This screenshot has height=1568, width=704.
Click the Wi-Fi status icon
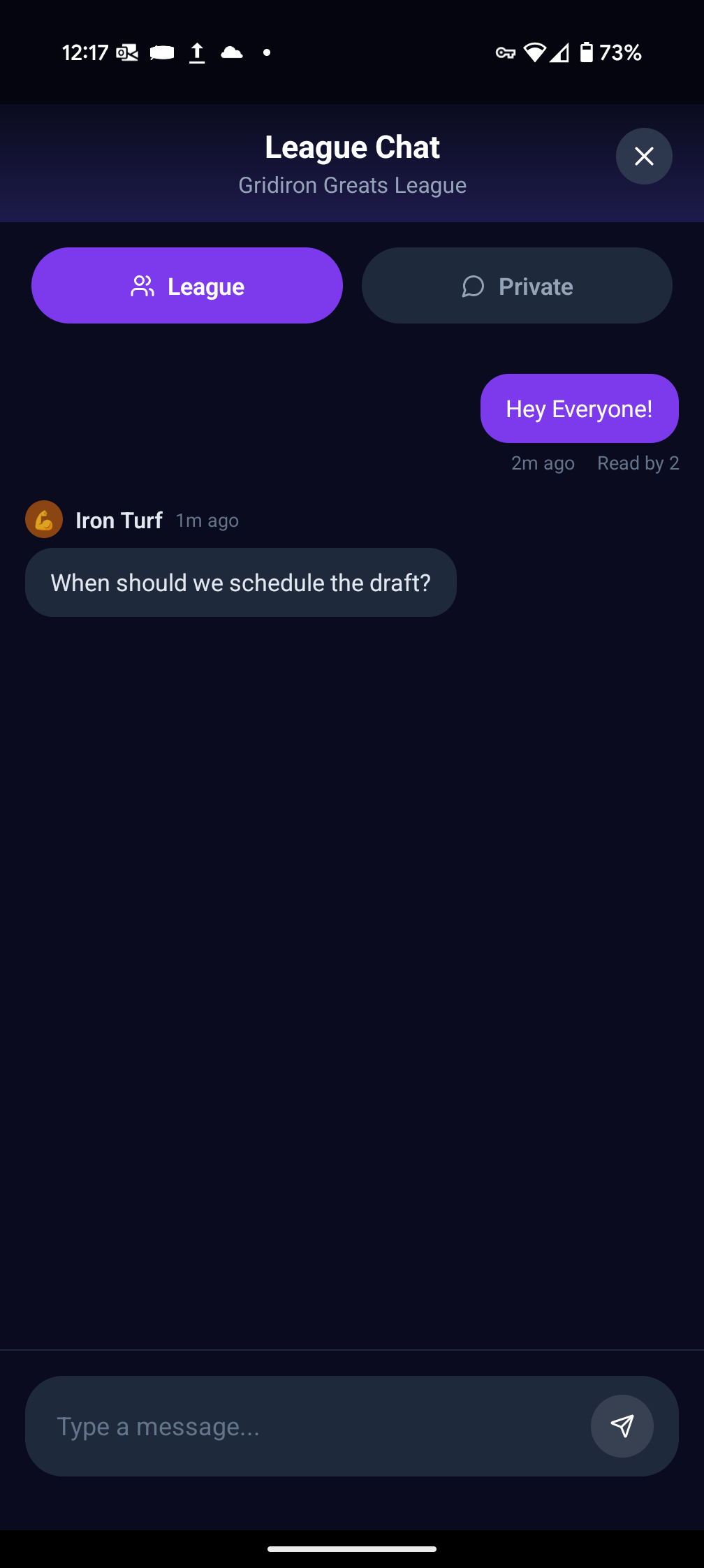535,52
